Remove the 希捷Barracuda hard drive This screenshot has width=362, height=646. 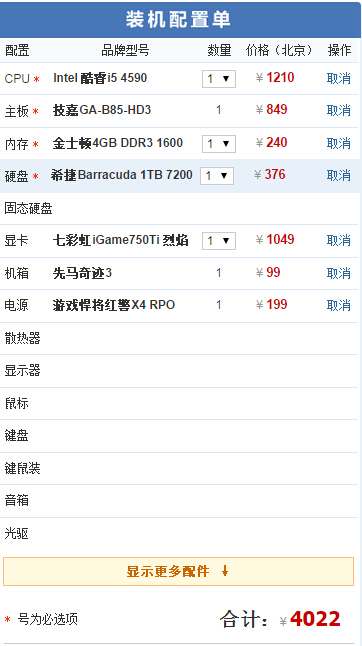pyautogui.click(x=339, y=176)
